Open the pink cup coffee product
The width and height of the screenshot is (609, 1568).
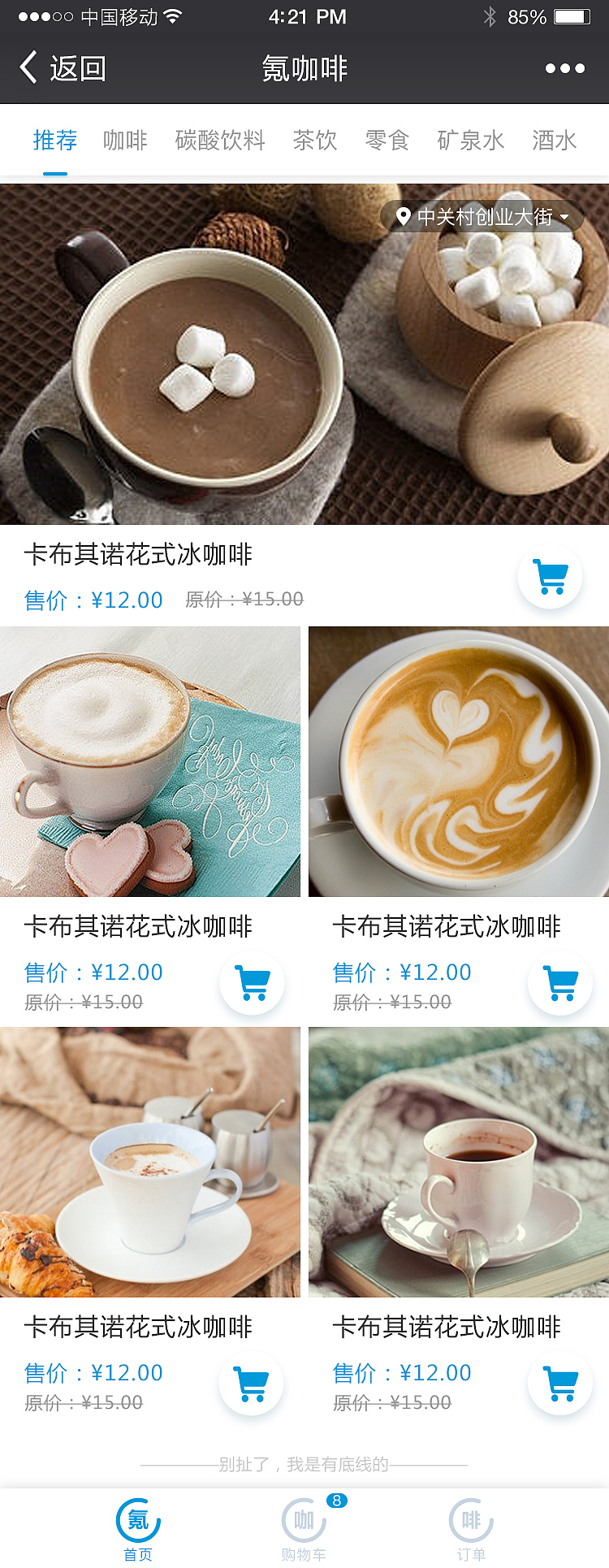459,1162
